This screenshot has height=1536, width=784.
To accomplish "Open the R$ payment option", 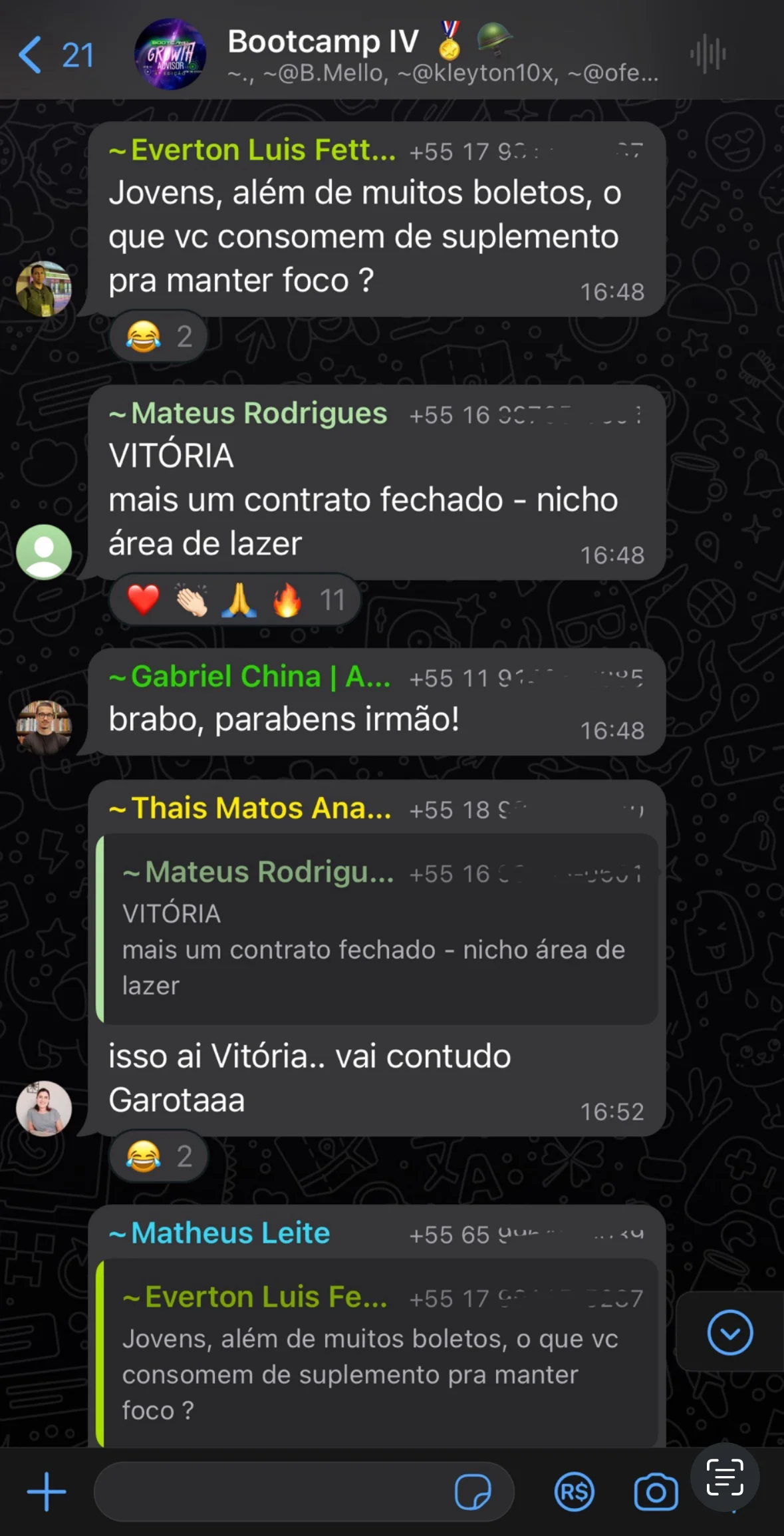I will [x=574, y=1491].
